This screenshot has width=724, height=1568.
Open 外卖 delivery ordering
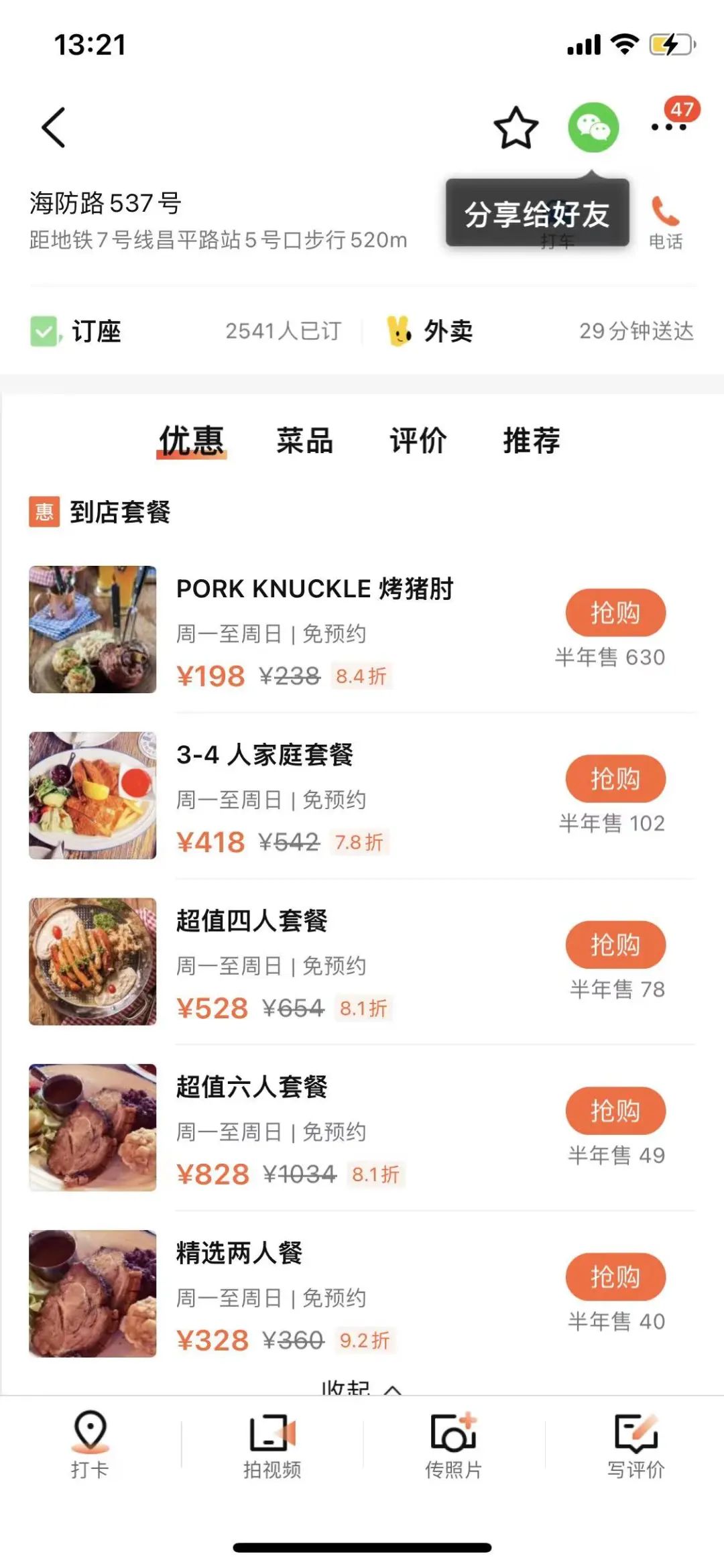pyautogui.click(x=430, y=331)
